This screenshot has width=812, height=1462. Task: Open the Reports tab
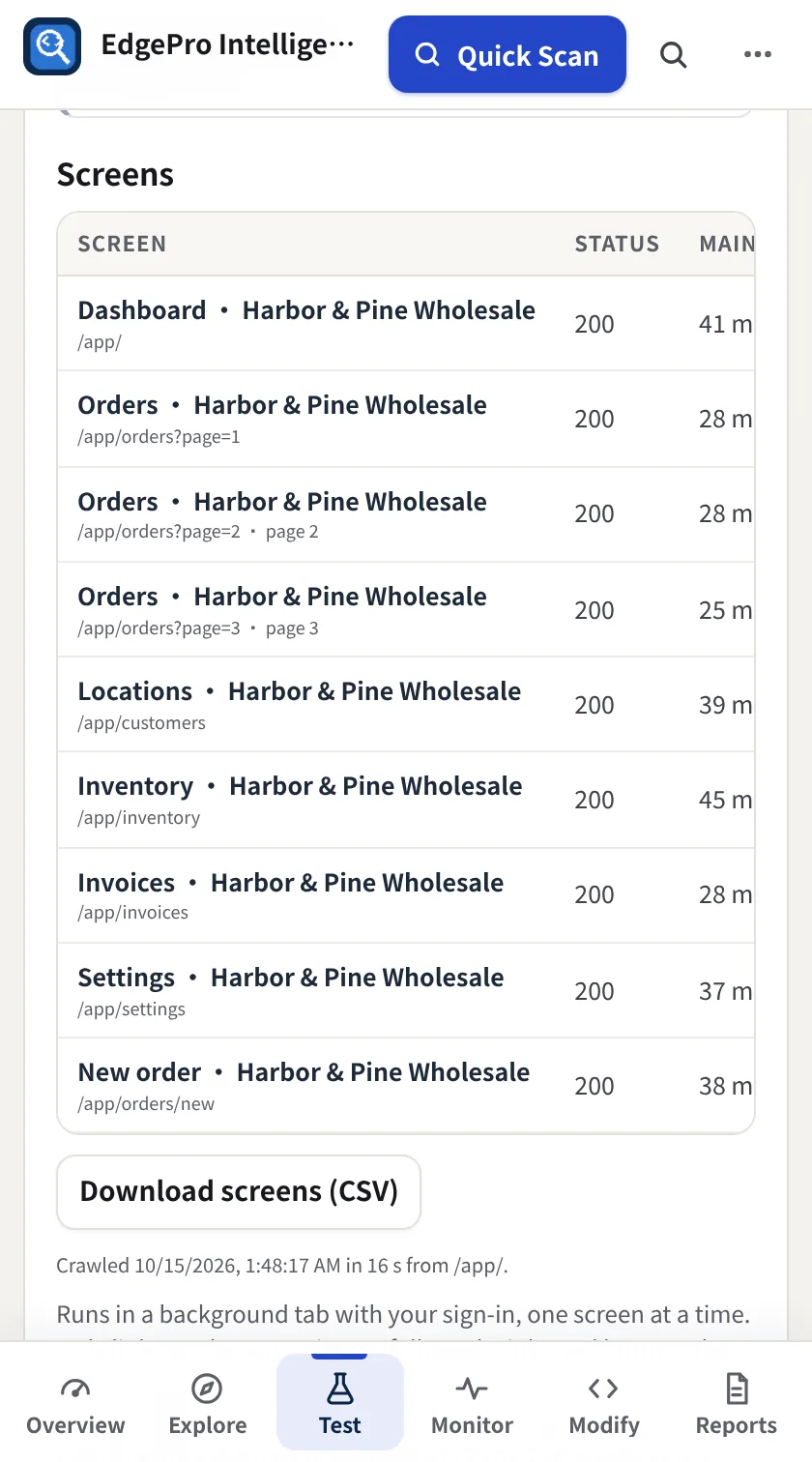[x=737, y=1405]
